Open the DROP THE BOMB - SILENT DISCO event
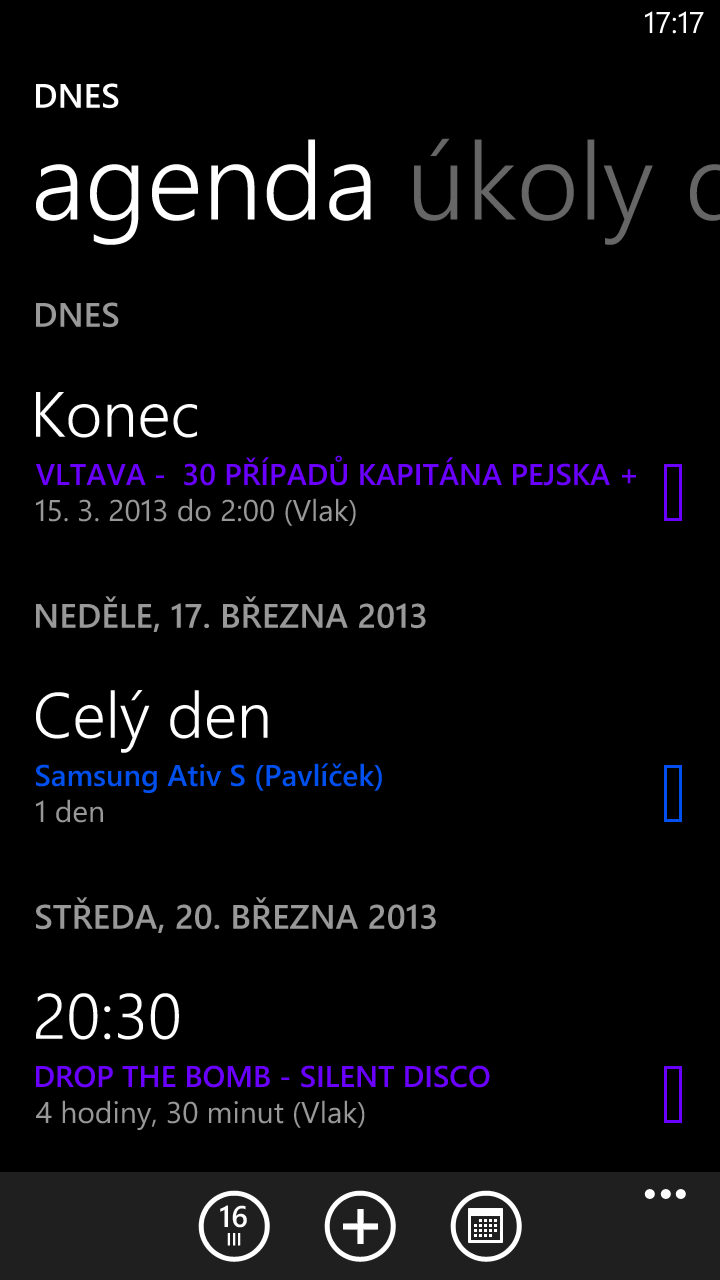This screenshot has width=720, height=1280. (x=262, y=1077)
